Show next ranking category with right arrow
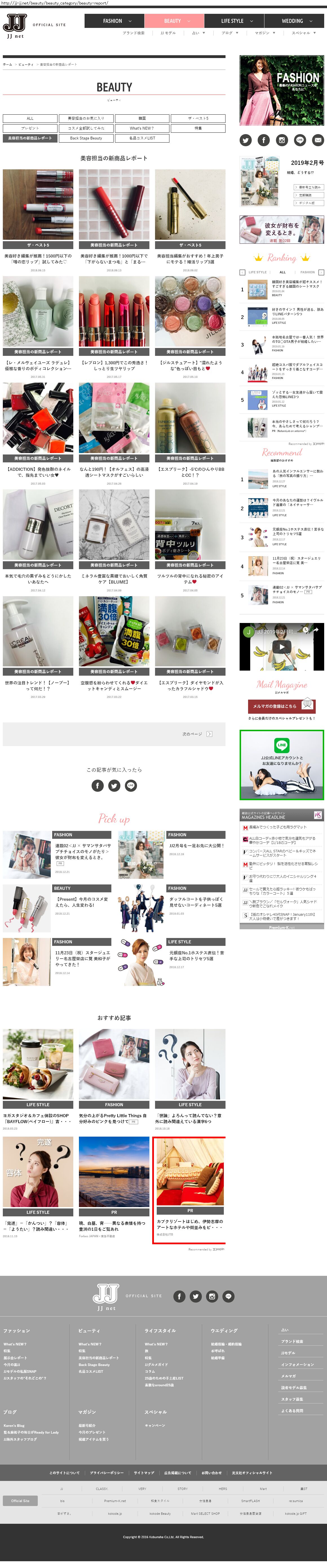 (322, 272)
